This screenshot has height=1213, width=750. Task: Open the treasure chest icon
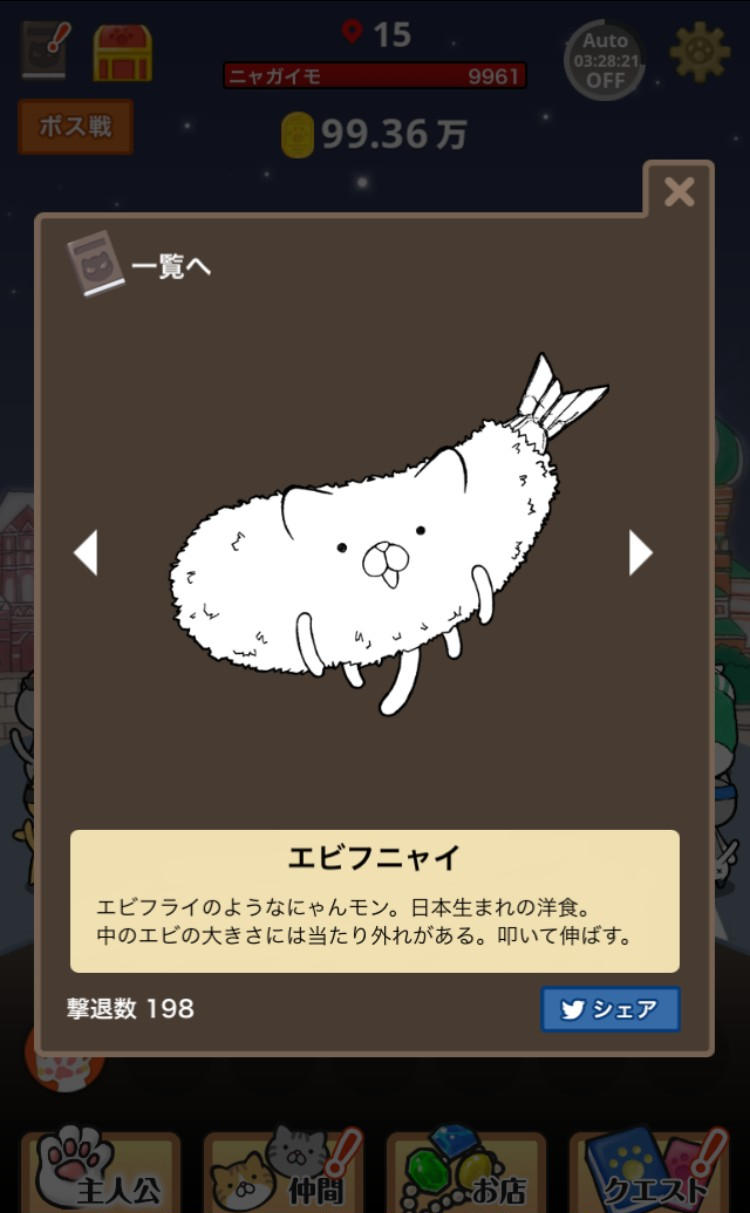(122, 53)
